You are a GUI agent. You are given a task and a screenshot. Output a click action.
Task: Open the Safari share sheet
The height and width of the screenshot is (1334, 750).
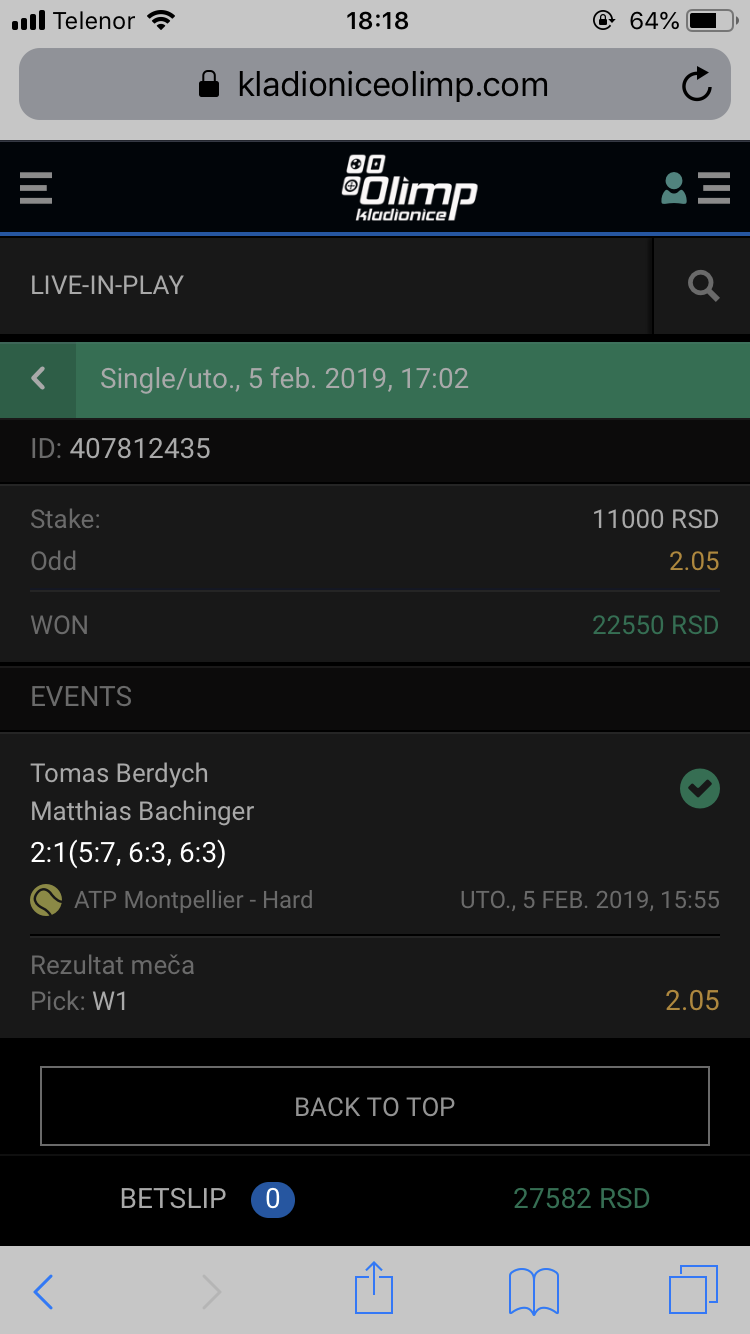point(374,1290)
